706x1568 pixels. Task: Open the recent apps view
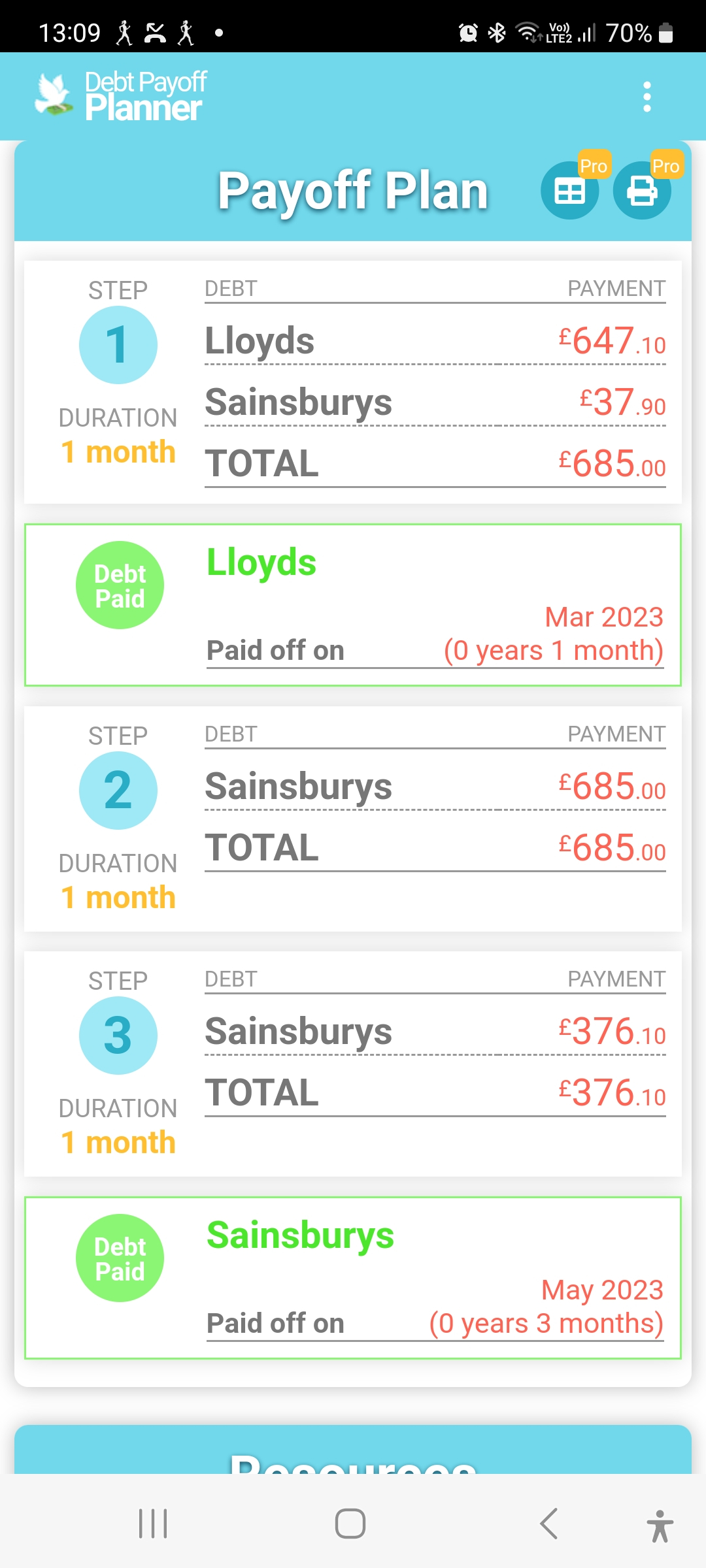tap(153, 1524)
